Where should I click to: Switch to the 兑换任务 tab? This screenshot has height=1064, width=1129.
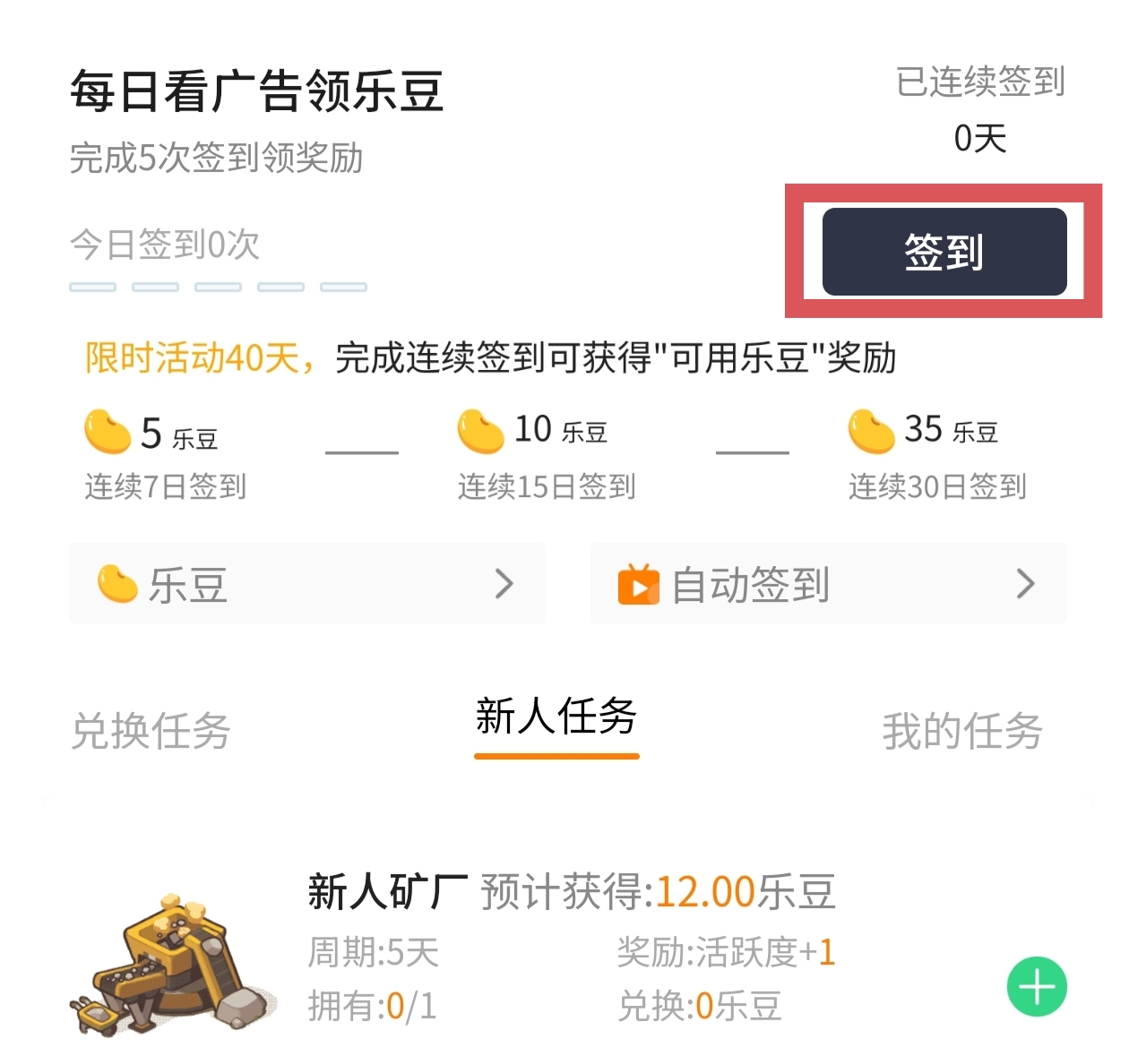151,731
